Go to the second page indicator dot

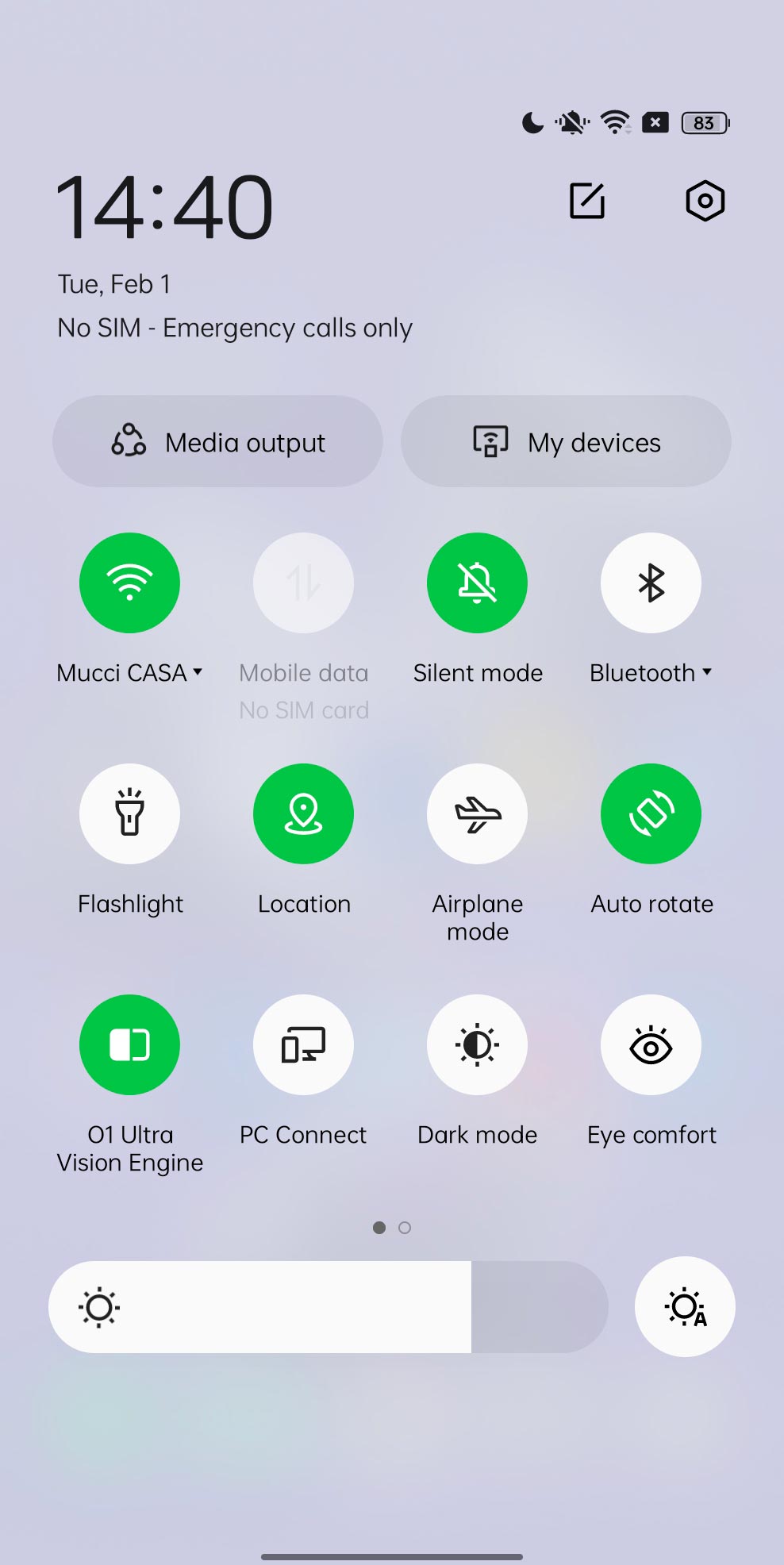(405, 1228)
